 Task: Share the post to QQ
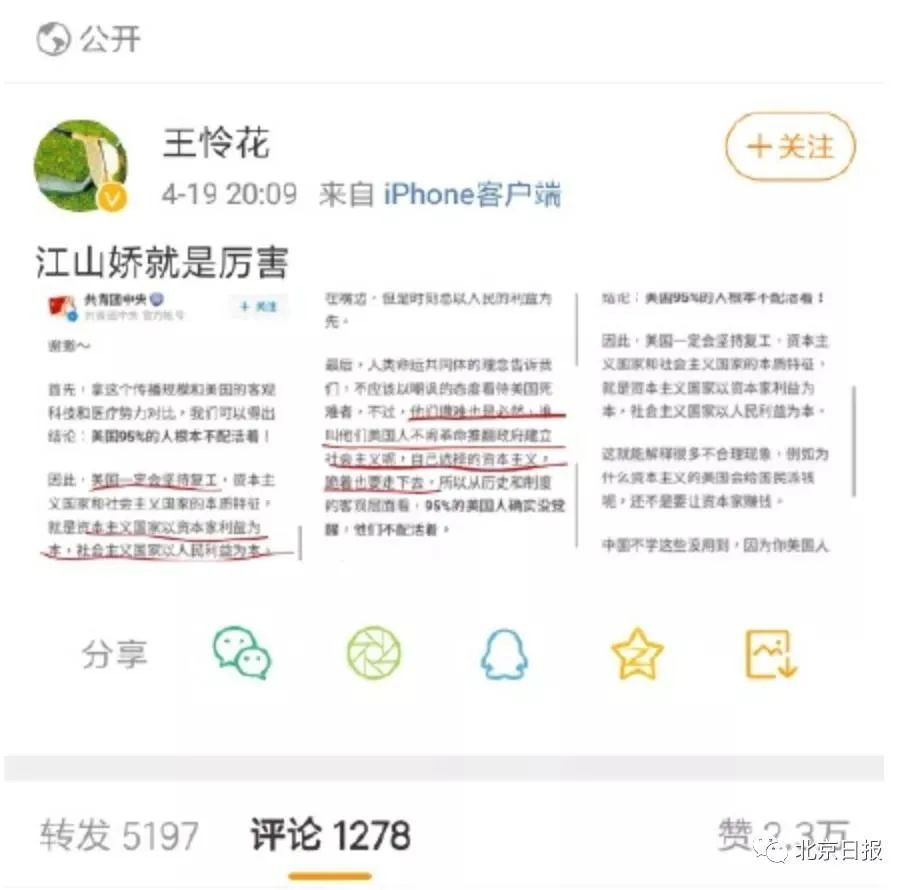click(503, 654)
